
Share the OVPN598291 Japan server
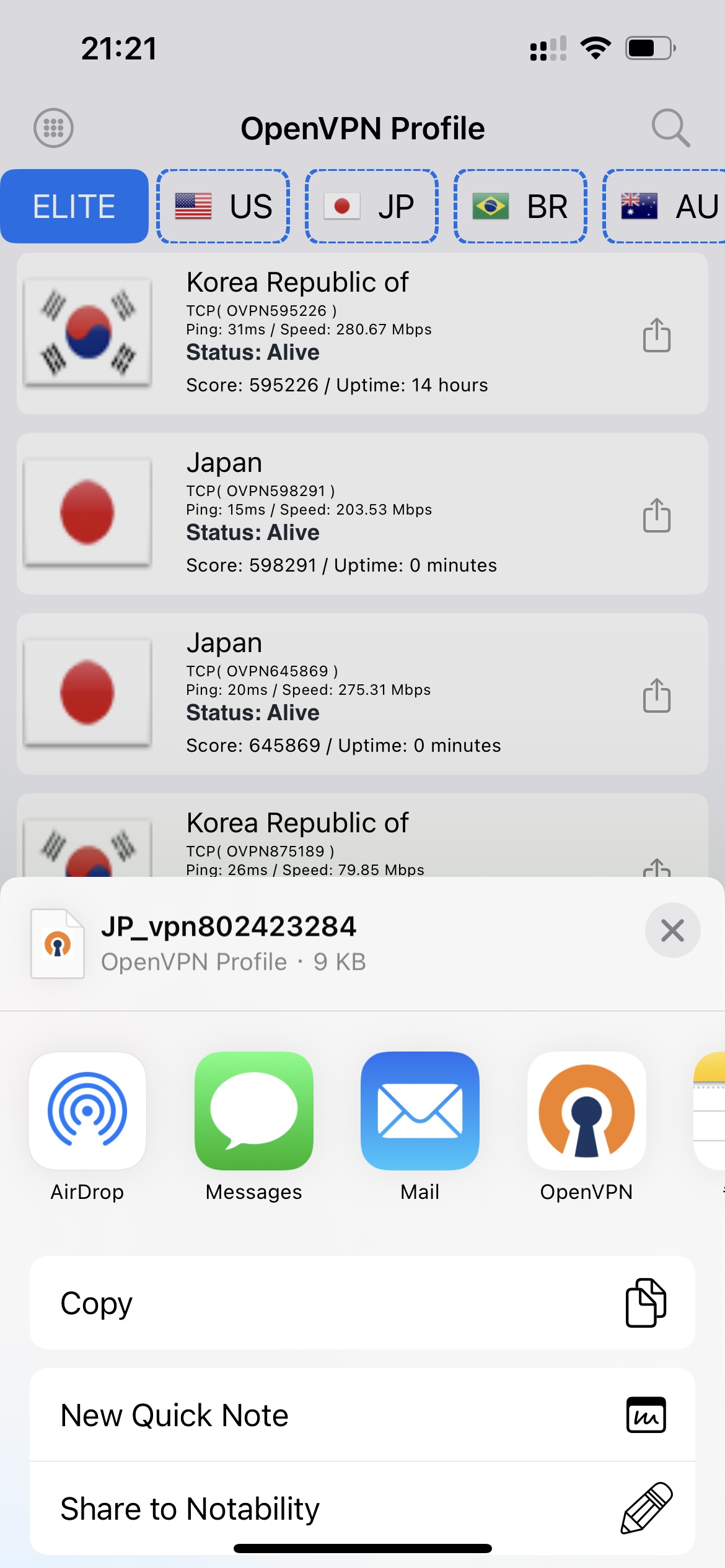[656, 515]
